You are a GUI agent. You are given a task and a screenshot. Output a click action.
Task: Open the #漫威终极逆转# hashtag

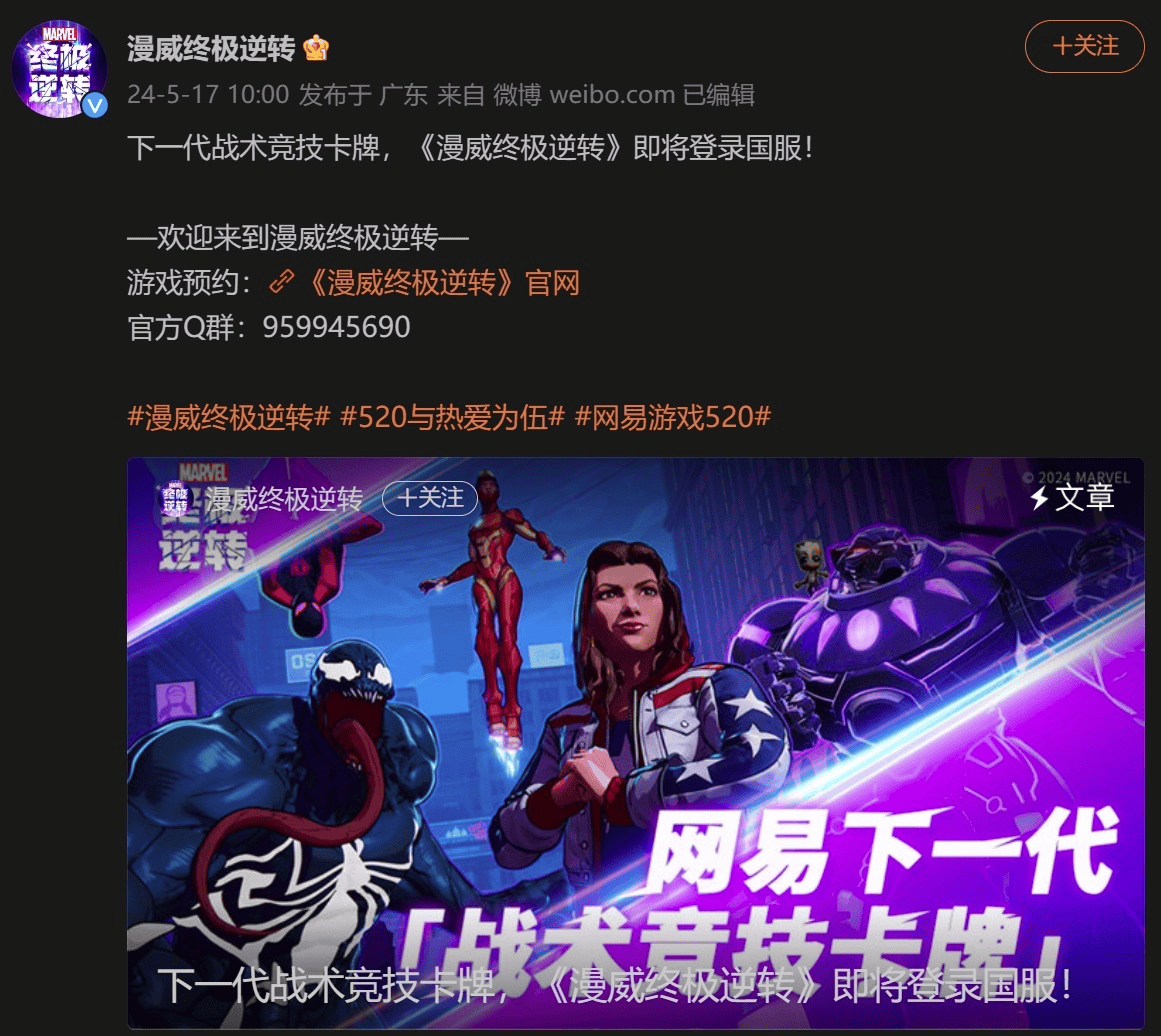pos(229,417)
